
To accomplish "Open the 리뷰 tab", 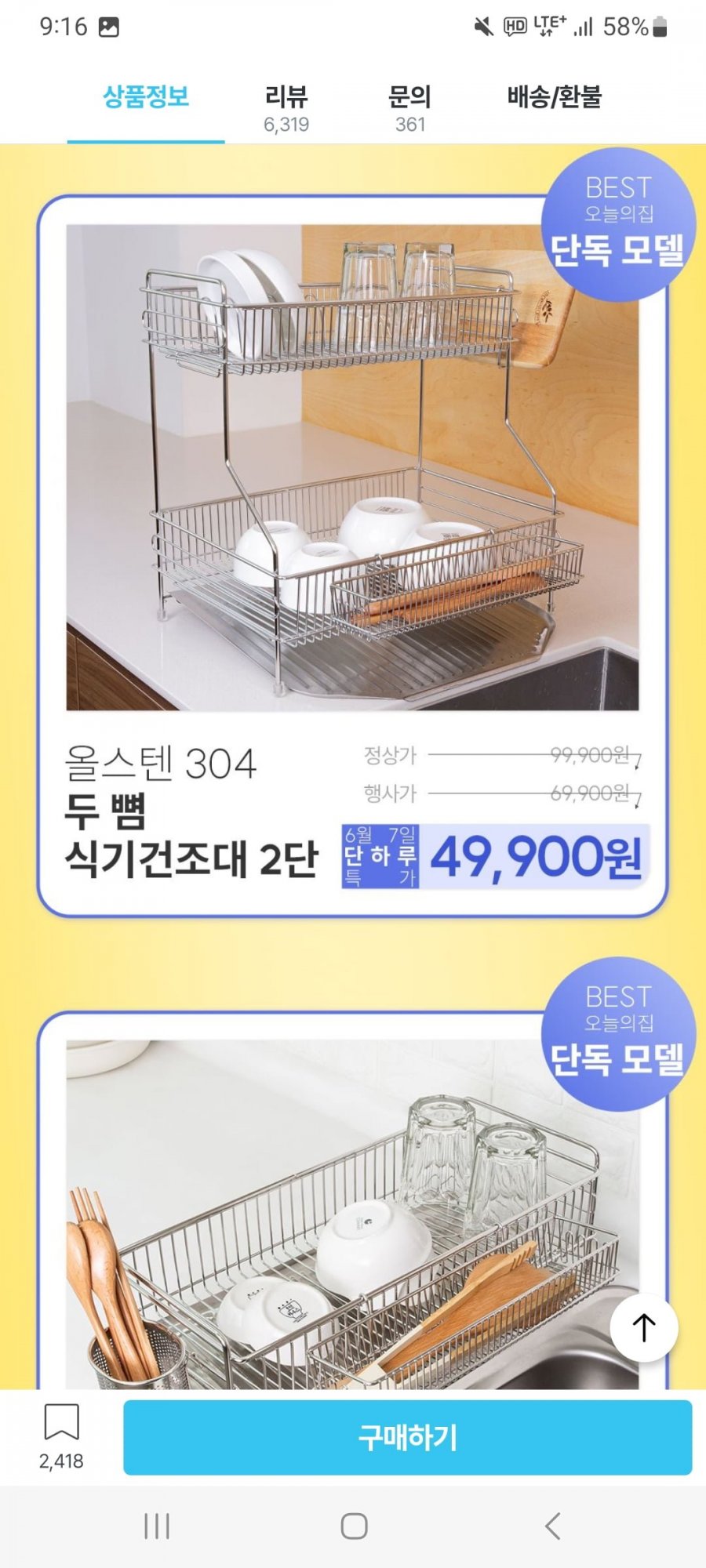I will click(286, 108).
